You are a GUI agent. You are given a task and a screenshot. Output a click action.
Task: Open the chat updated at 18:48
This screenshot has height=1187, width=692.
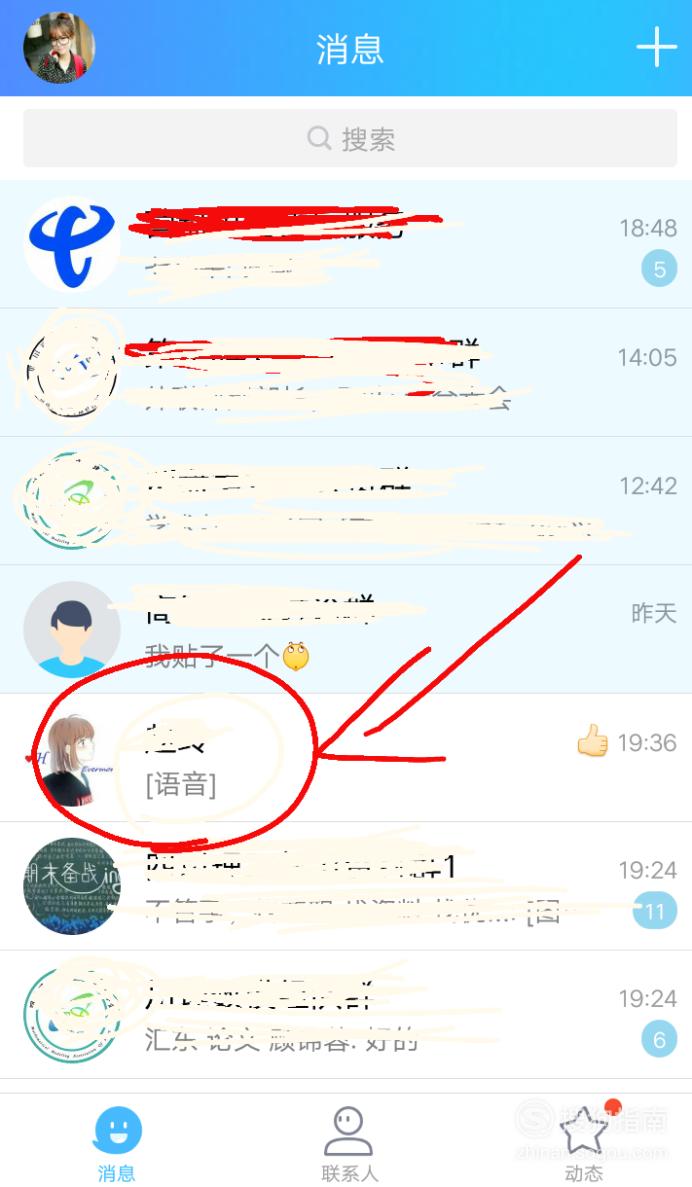coord(346,245)
